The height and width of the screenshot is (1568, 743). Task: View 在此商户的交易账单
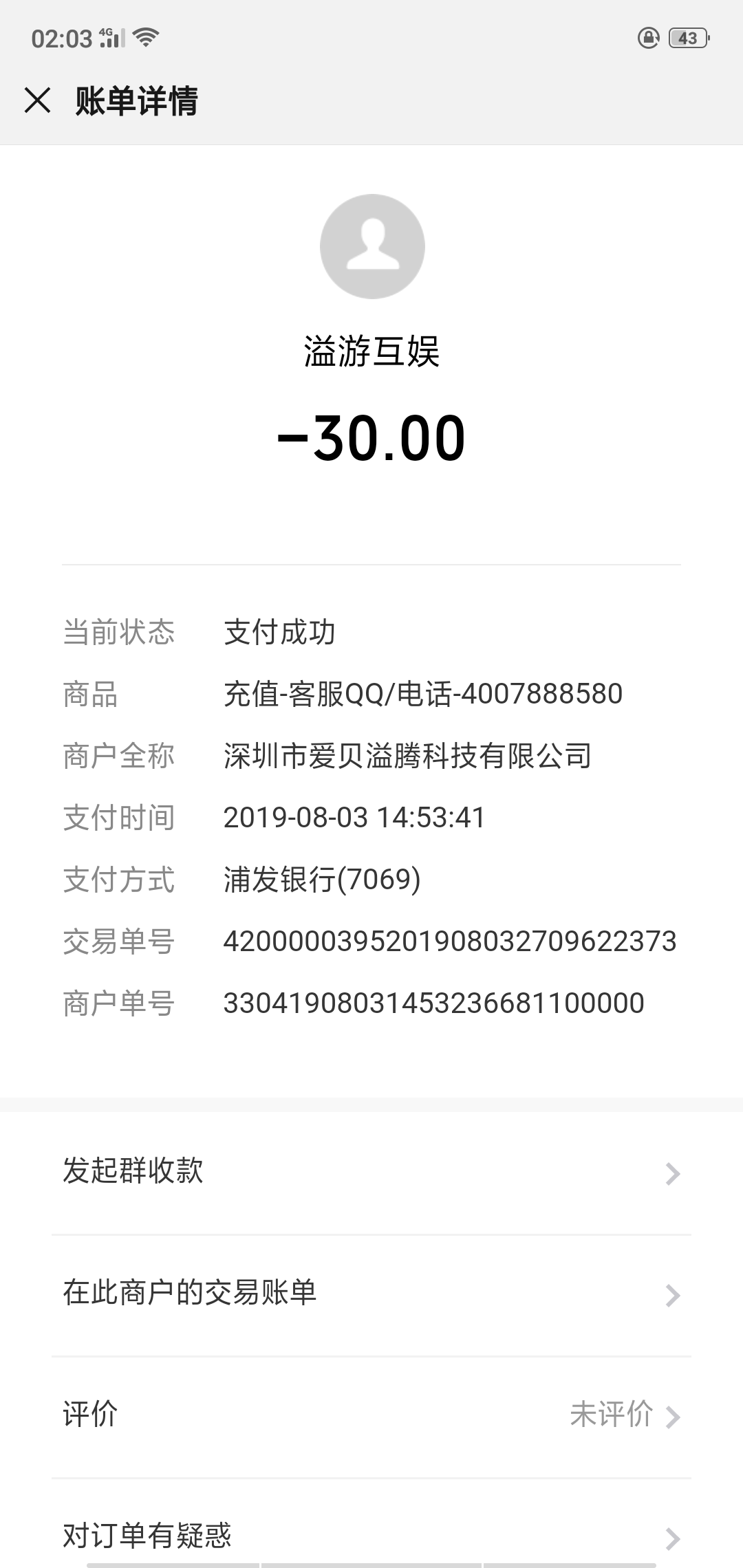pyautogui.click(x=371, y=1295)
